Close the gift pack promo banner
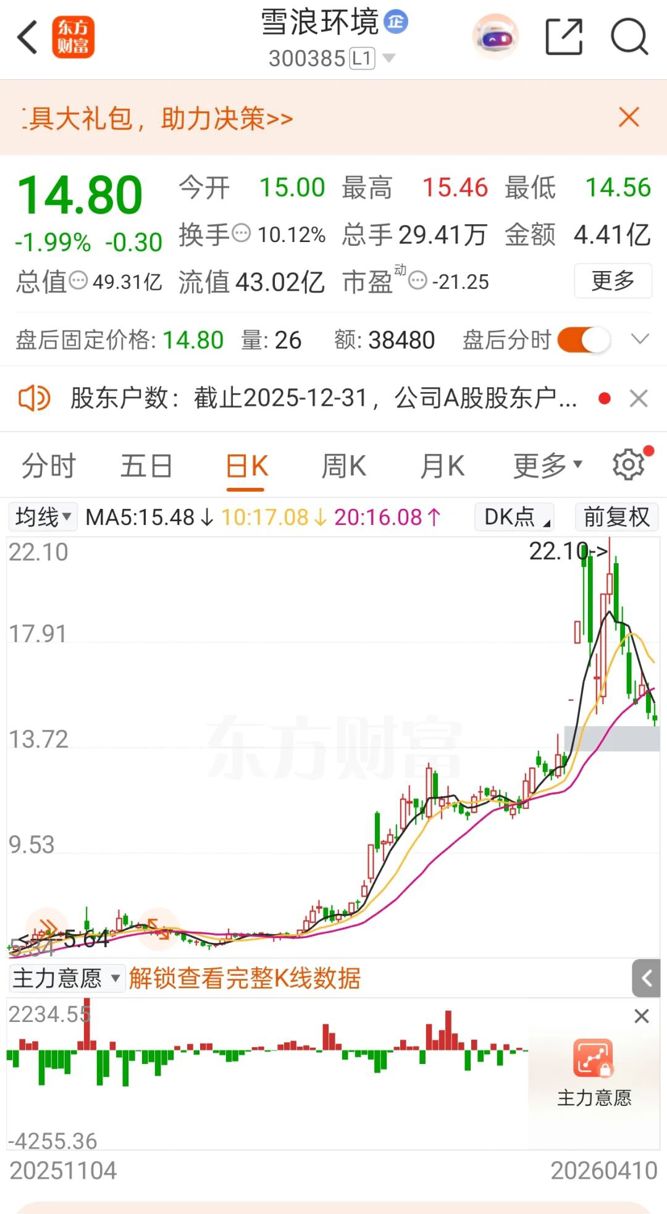This screenshot has height=1214, width=667. (x=629, y=118)
